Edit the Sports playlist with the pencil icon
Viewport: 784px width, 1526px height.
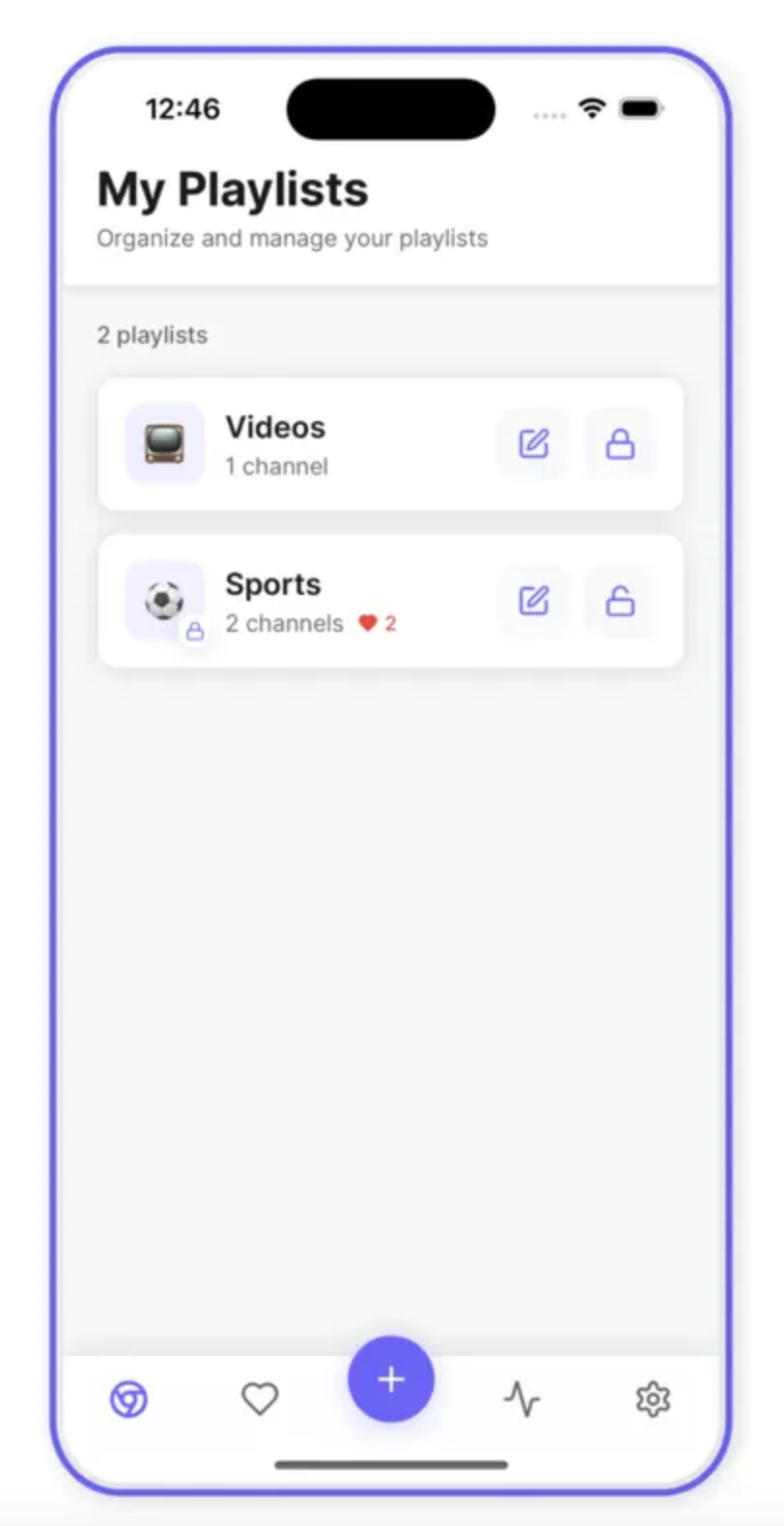[x=534, y=601]
